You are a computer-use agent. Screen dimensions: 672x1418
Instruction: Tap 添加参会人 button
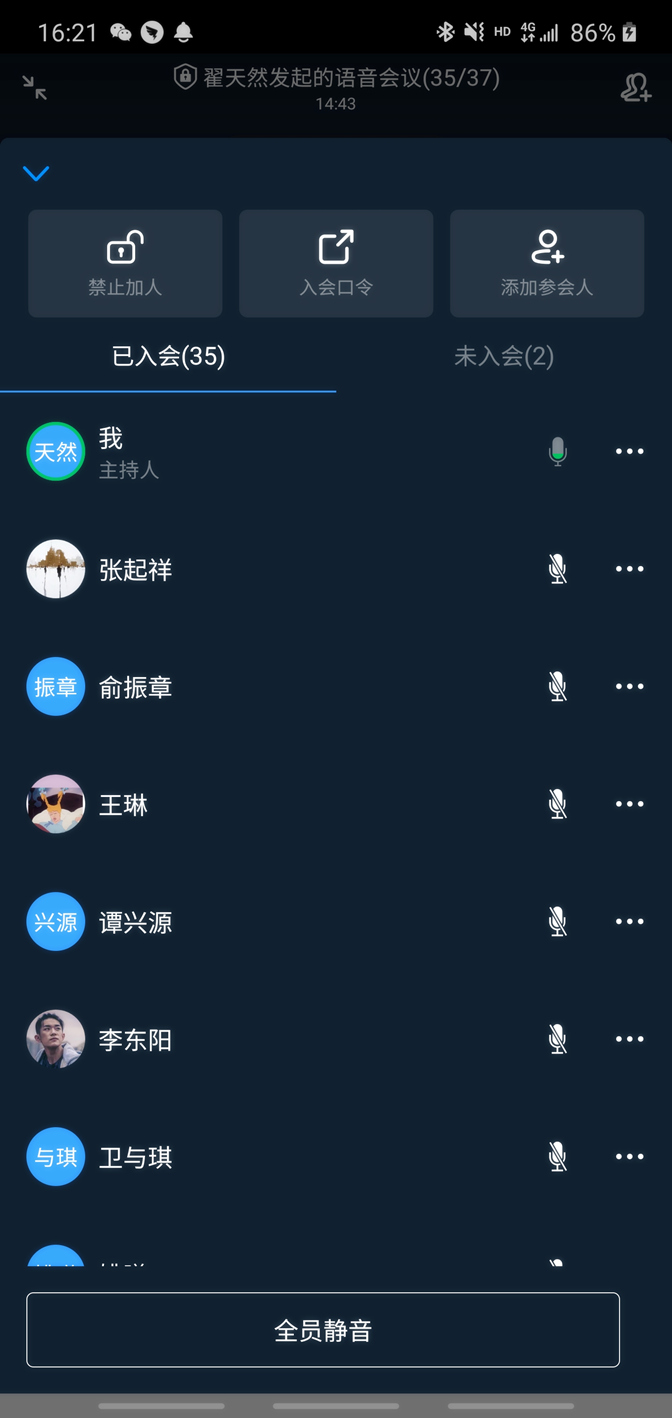[x=547, y=263]
